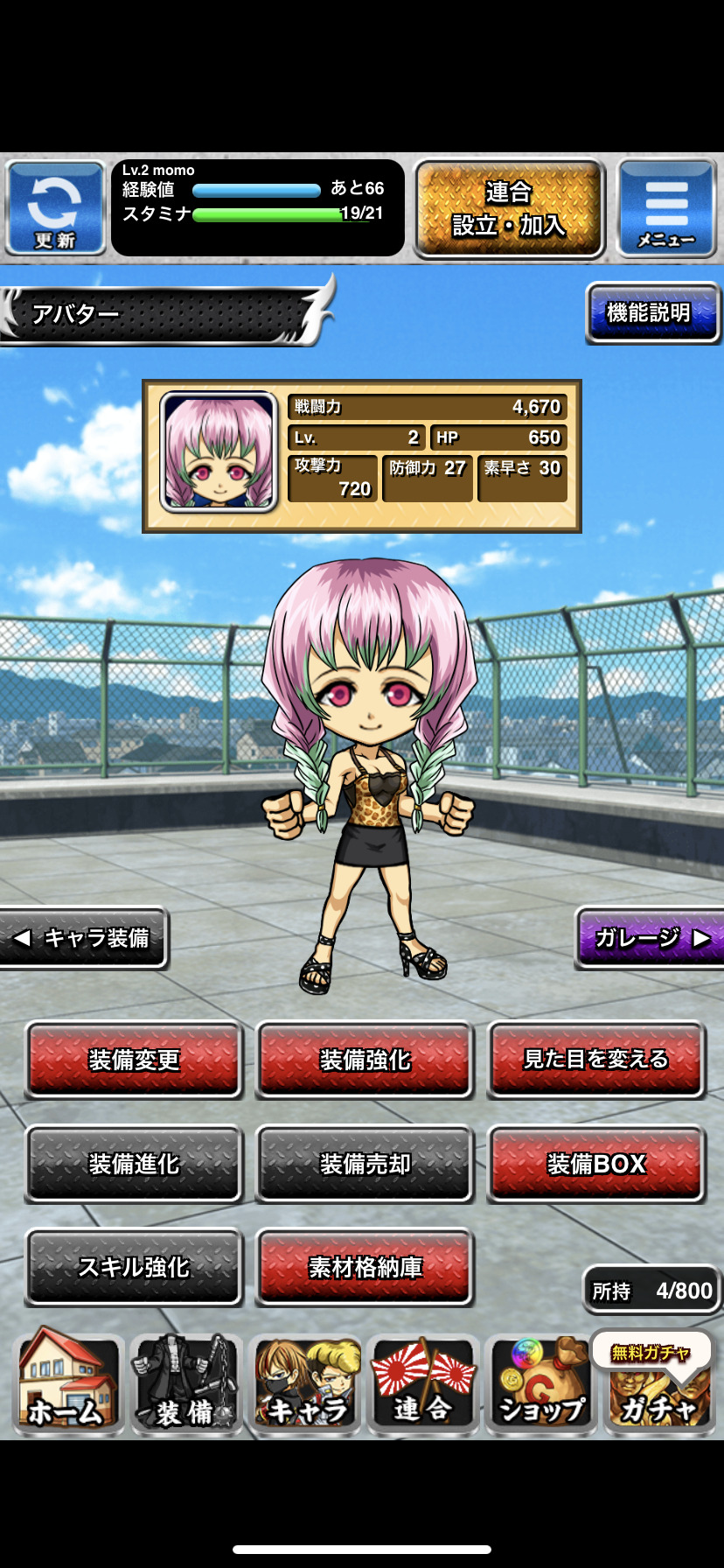Image resolution: width=724 pixels, height=1568 pixels.
Task: Open 素材格納庫
Action: point(365,1267)
